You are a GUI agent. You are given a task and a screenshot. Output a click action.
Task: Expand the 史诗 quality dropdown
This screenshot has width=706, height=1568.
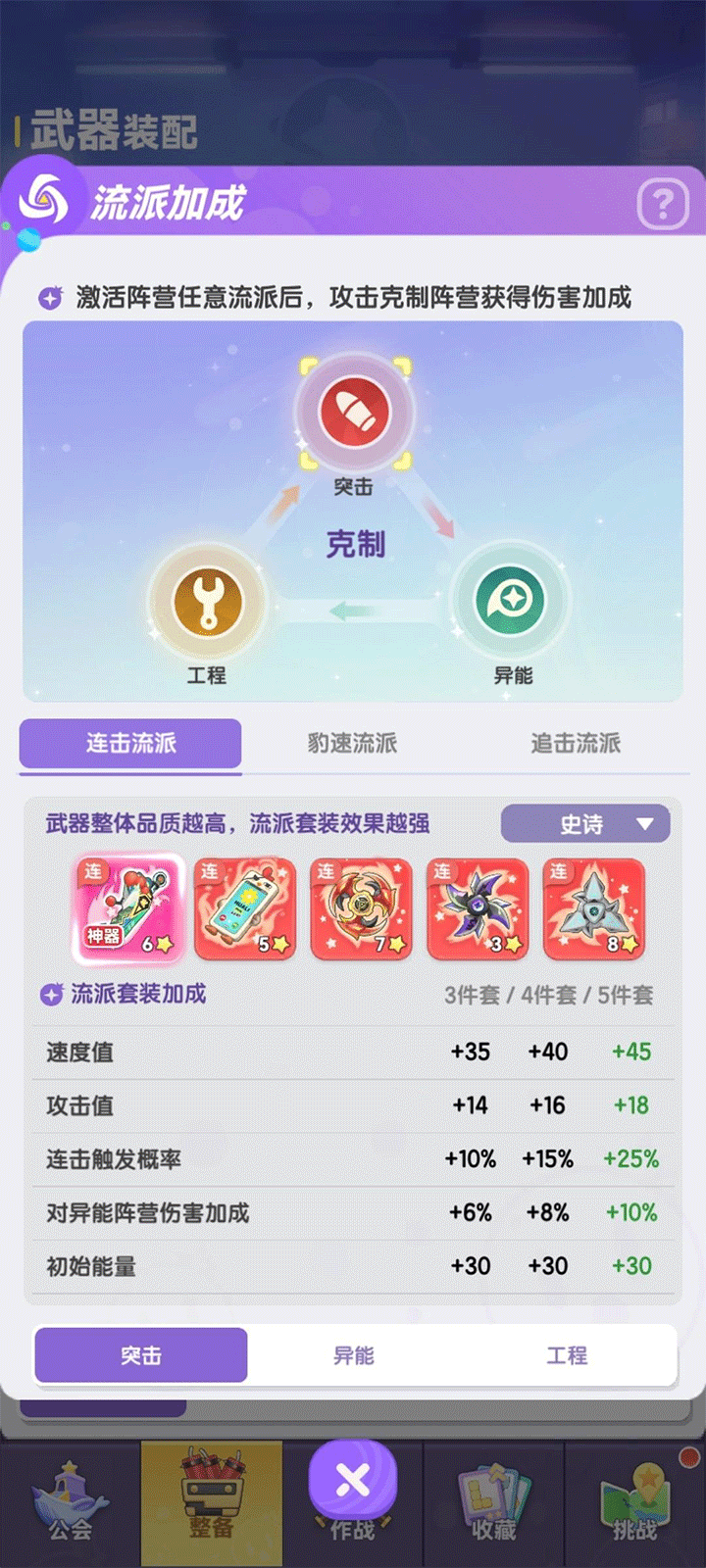coord(585,824)
